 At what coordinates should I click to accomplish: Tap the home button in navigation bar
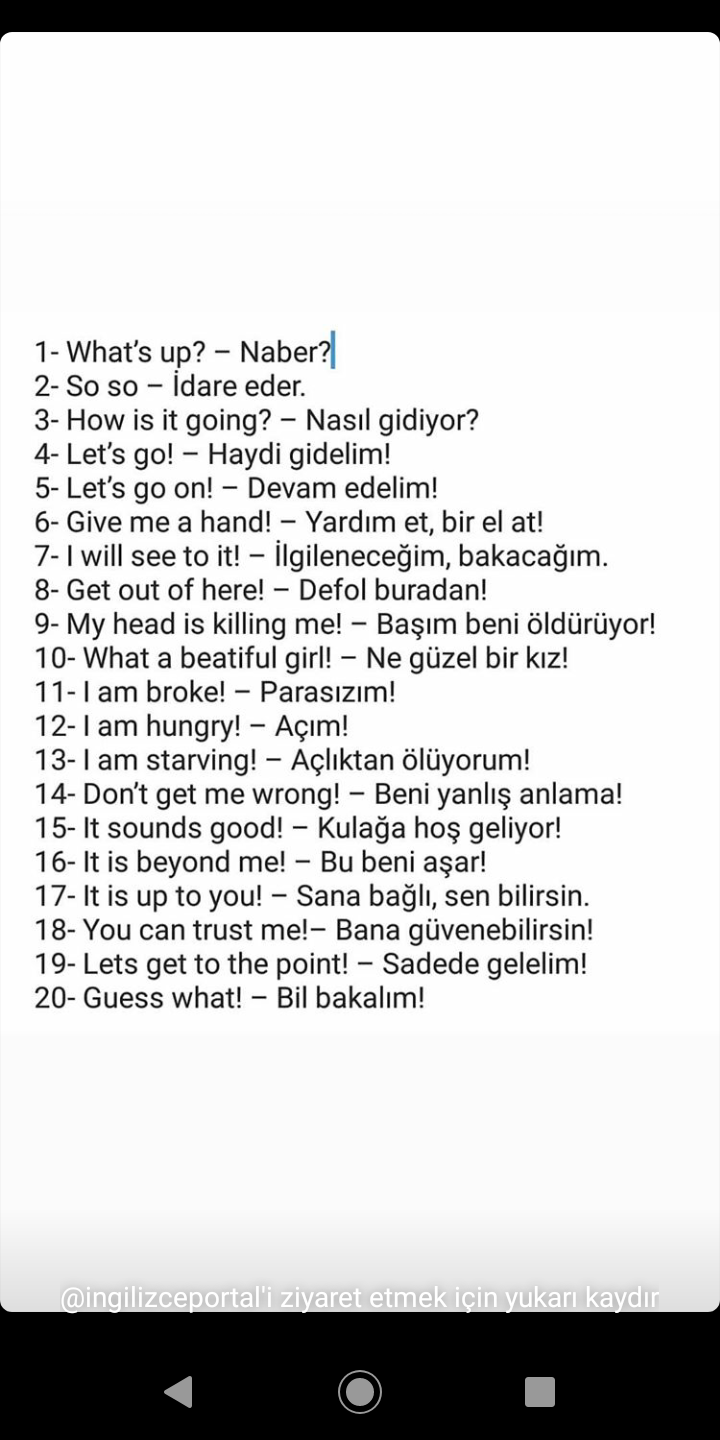[x=360, y=1391]
